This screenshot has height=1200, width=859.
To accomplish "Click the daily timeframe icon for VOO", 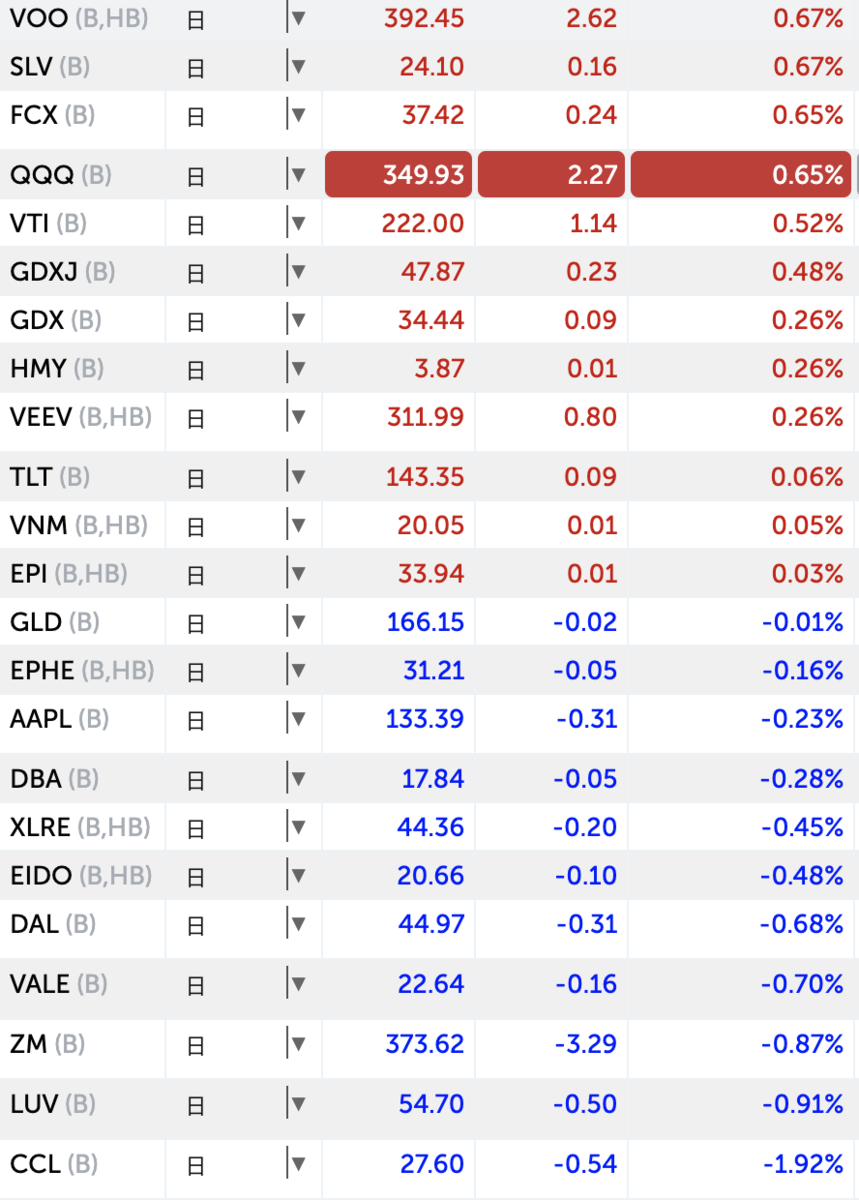I will point(196,18).
